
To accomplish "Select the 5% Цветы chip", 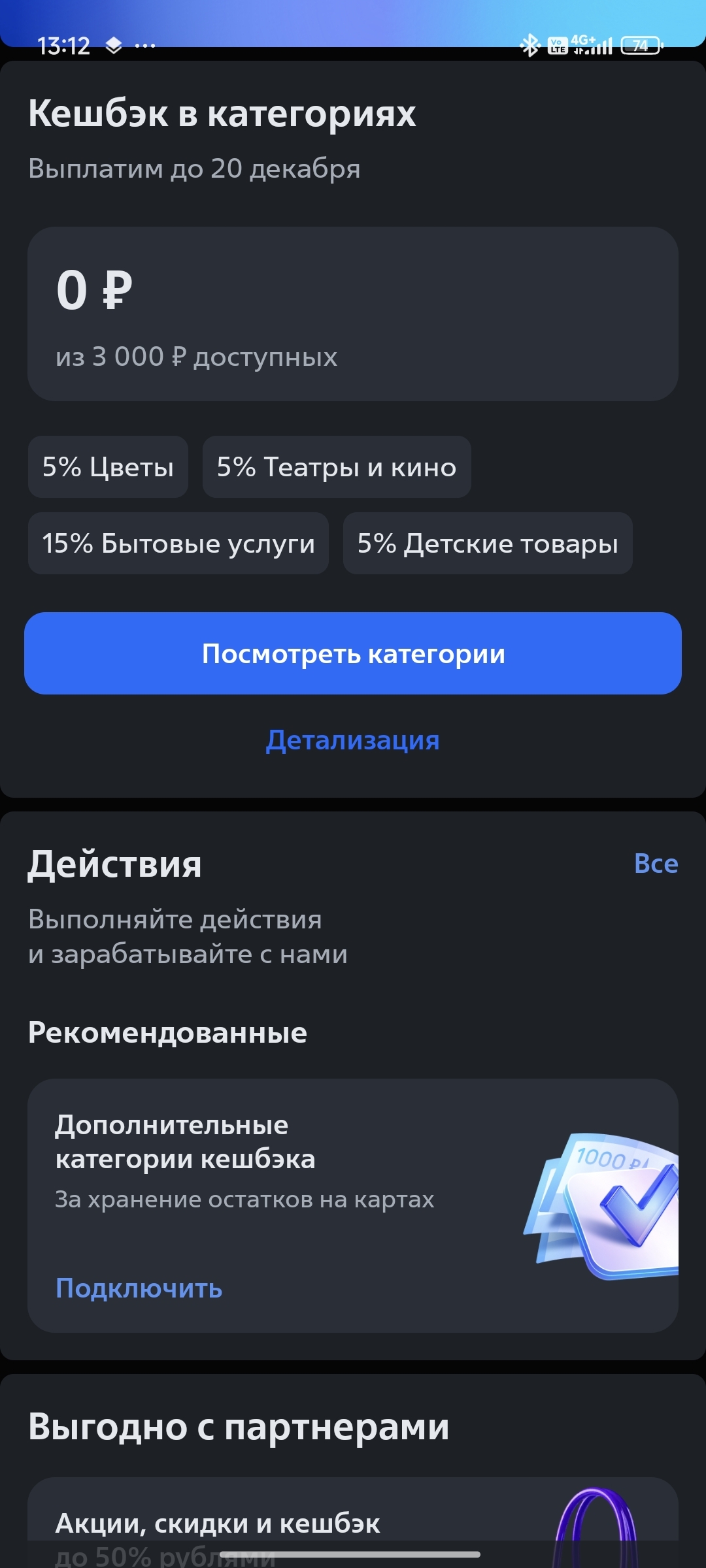I will pos(108,467).
